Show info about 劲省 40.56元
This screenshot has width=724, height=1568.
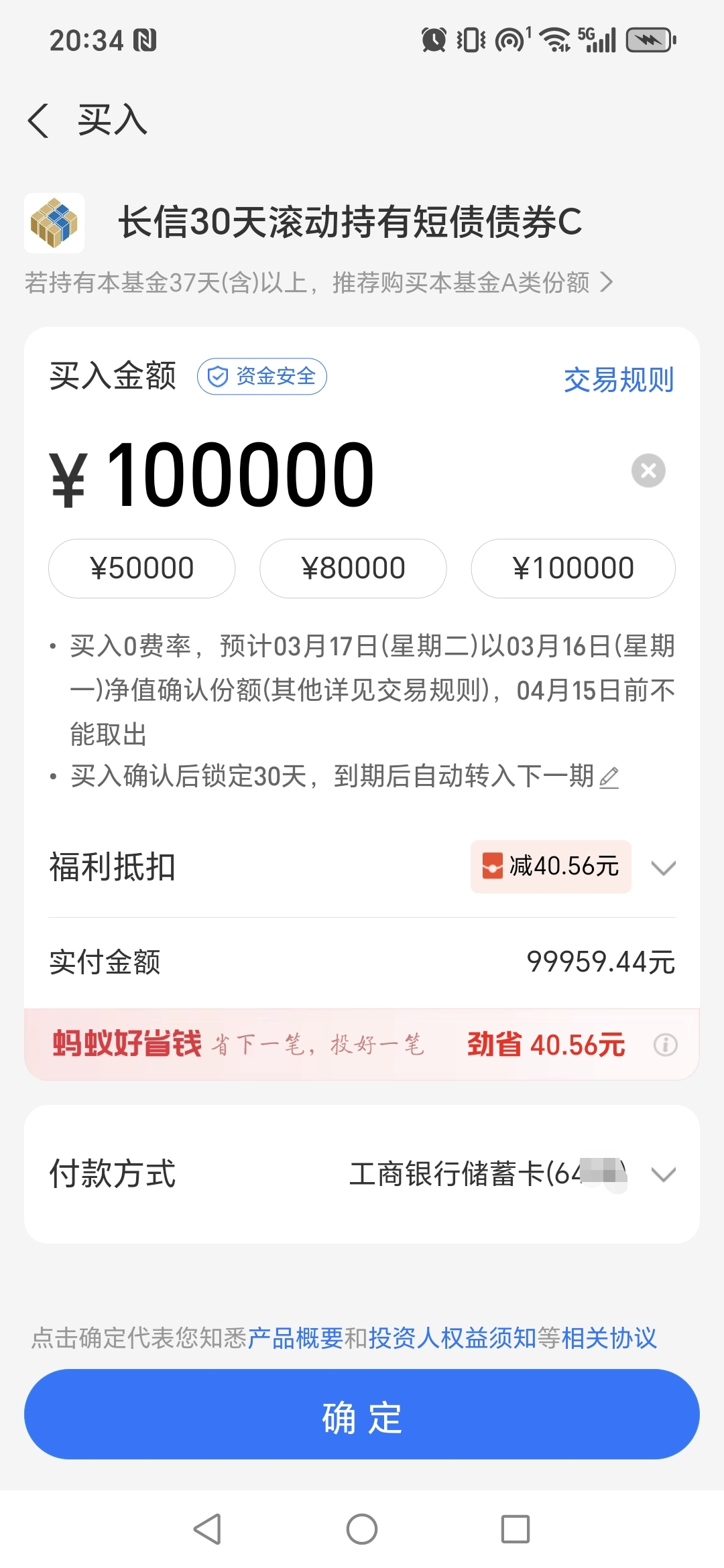click(665, 1045)
